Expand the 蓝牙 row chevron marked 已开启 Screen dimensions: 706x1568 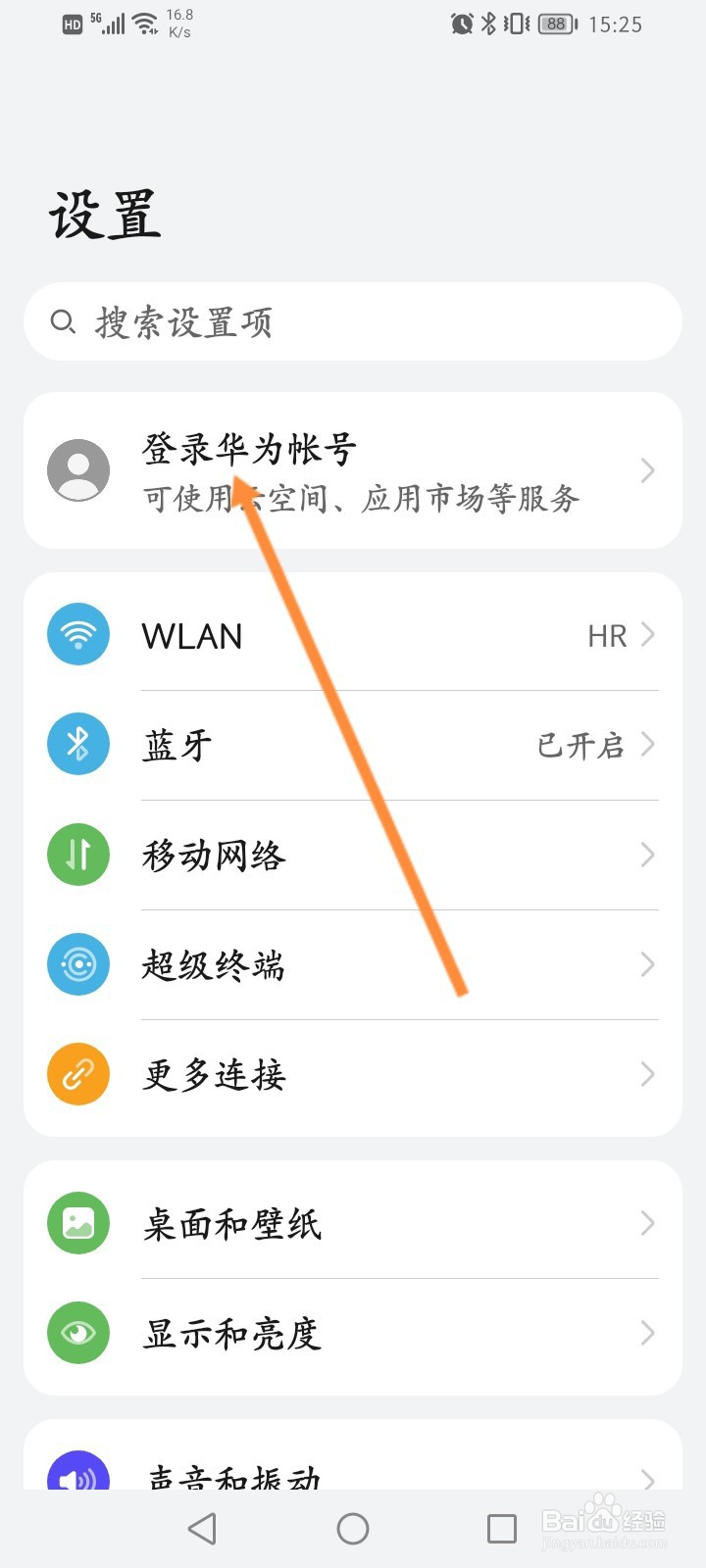click(x=647, y=745)
